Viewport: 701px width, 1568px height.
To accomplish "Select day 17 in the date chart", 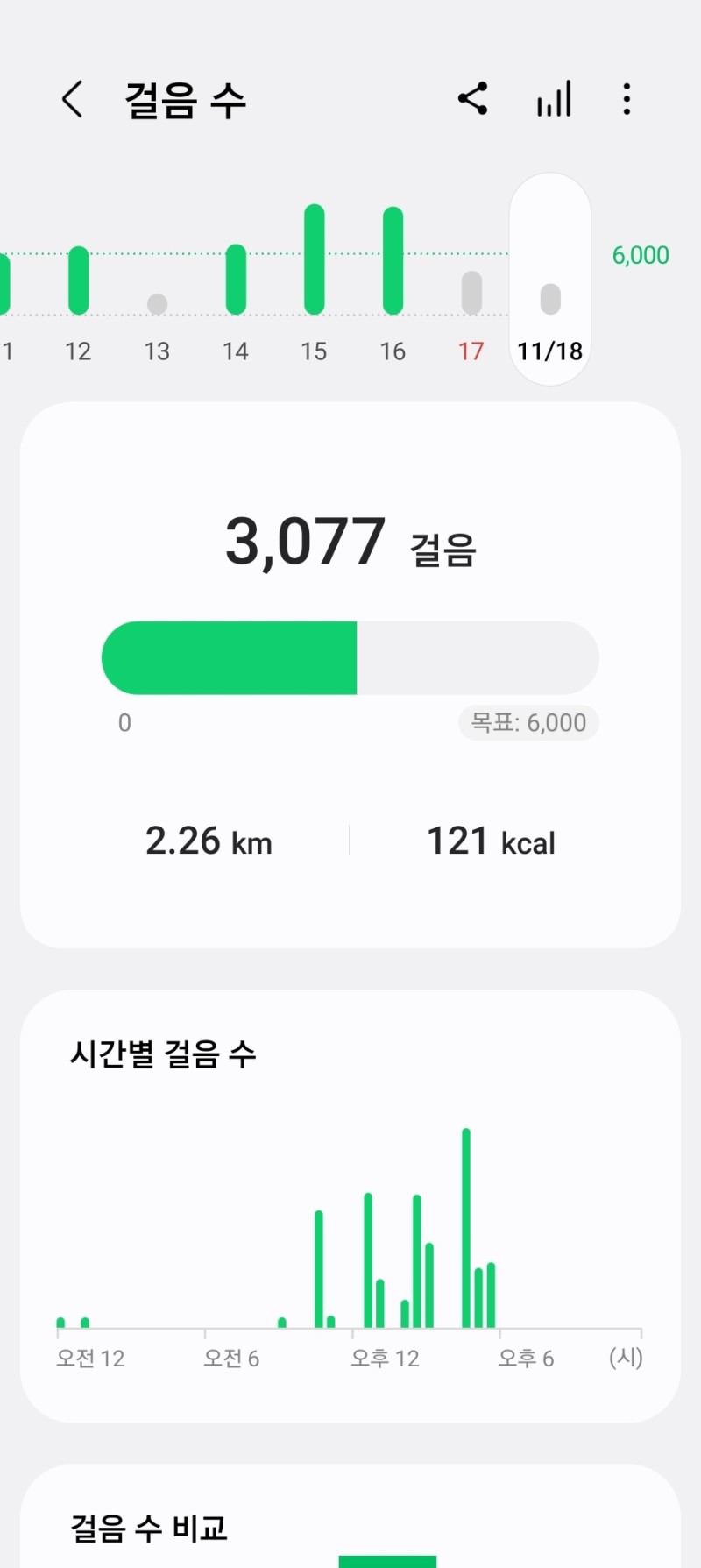I will coord(471,298).
